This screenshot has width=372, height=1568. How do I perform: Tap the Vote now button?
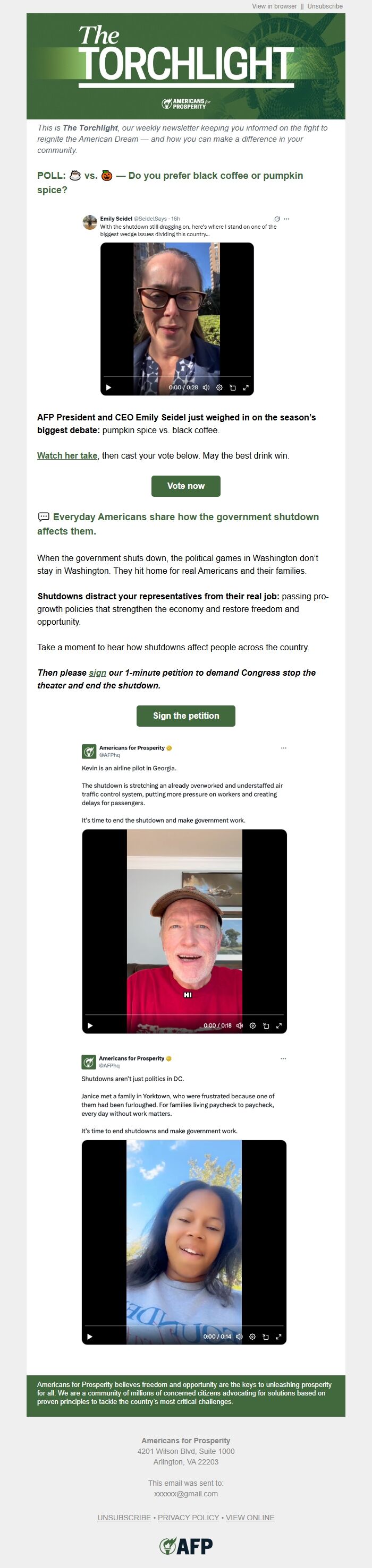pos(186,486)
